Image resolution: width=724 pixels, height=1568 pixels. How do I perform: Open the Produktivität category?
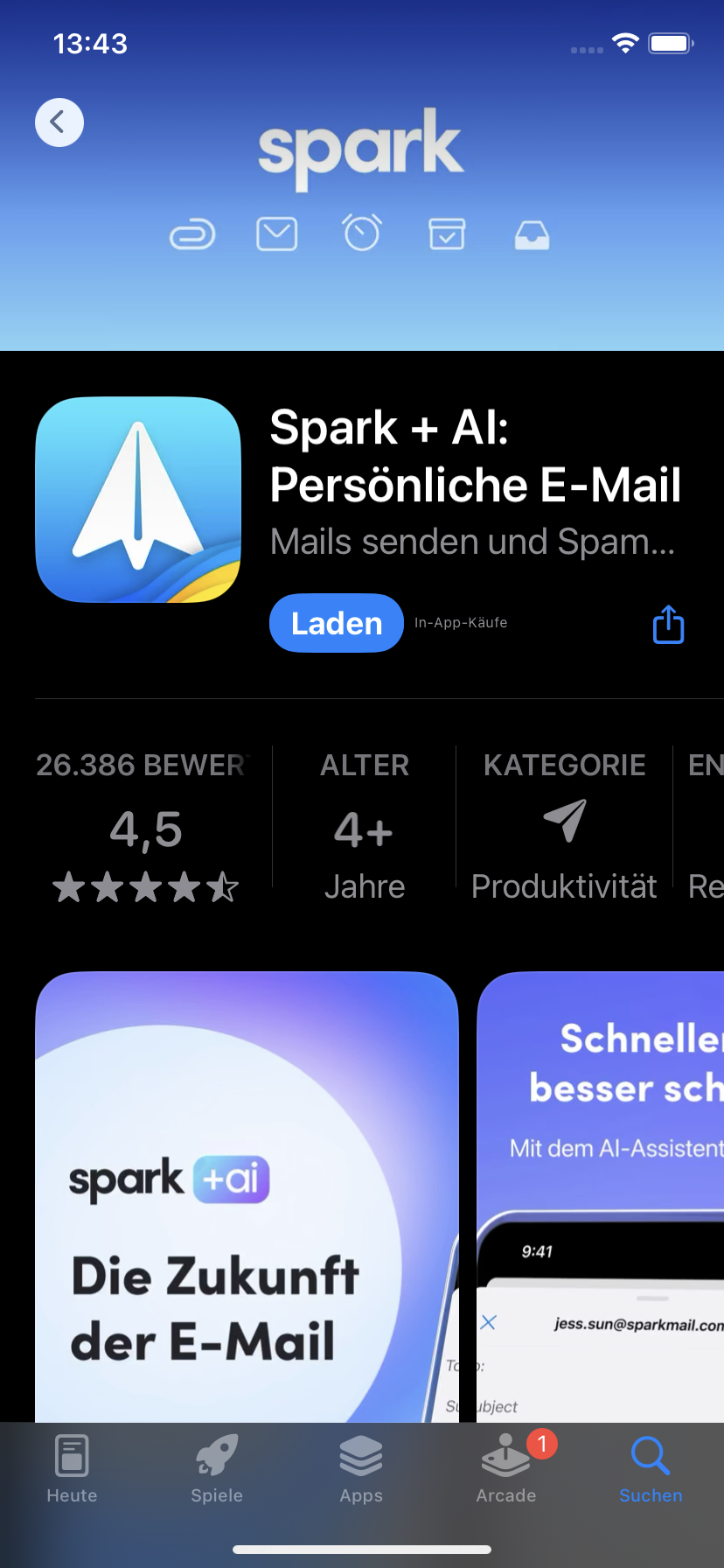[x=564, y=826]
